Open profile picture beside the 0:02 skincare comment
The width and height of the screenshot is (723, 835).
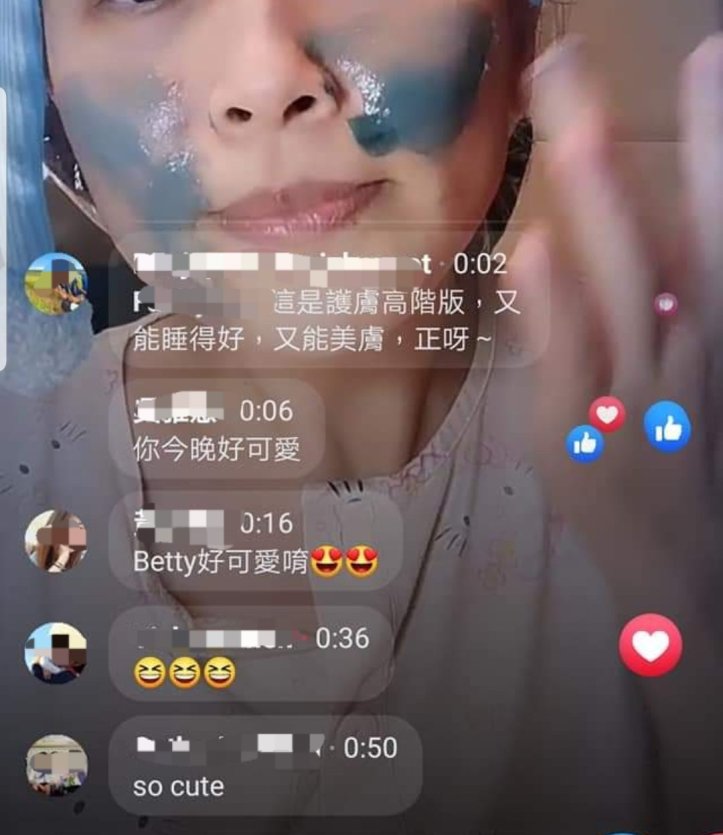click(x=56, y=283)
